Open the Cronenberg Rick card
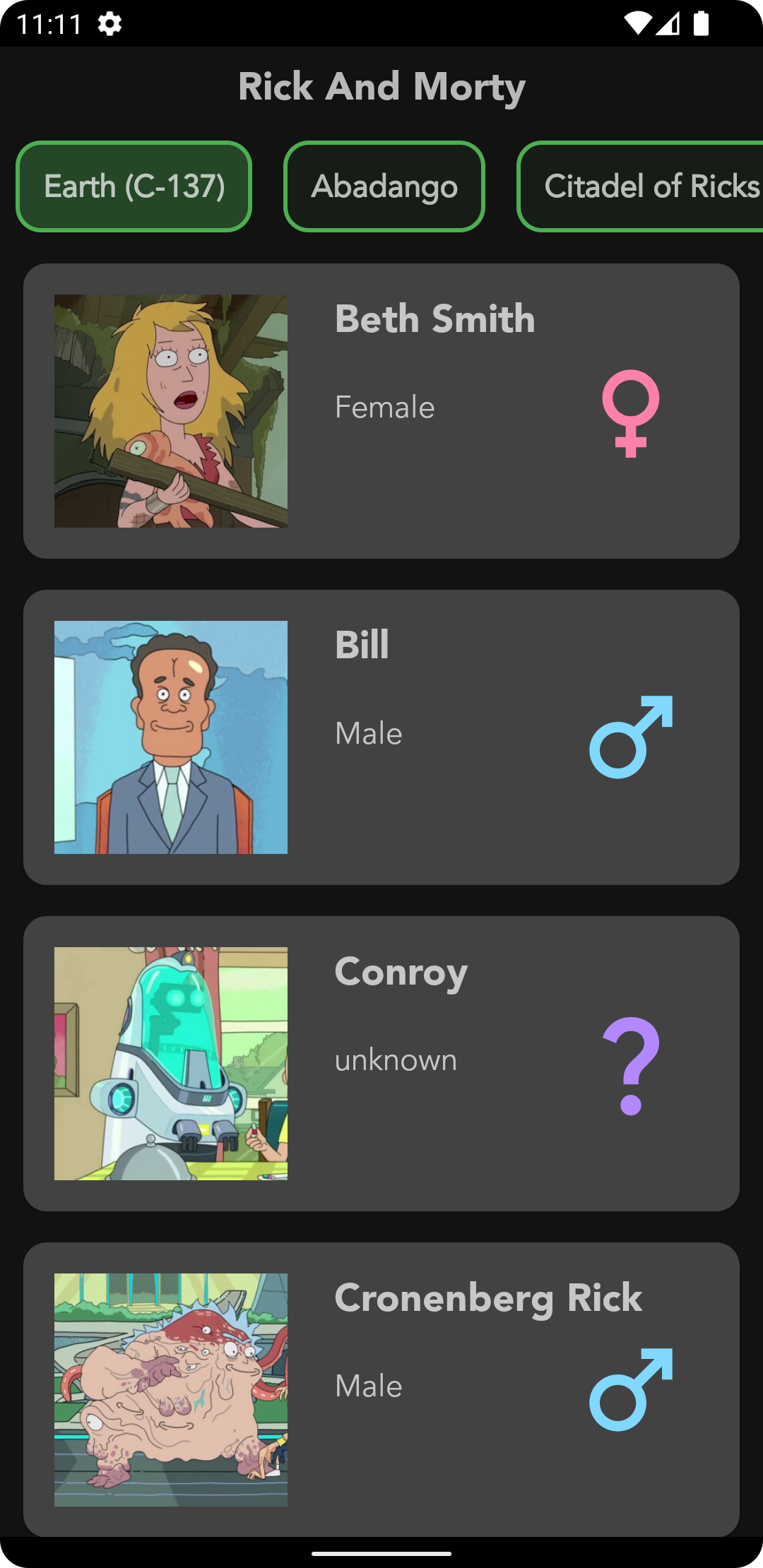 click(381, 1389)
